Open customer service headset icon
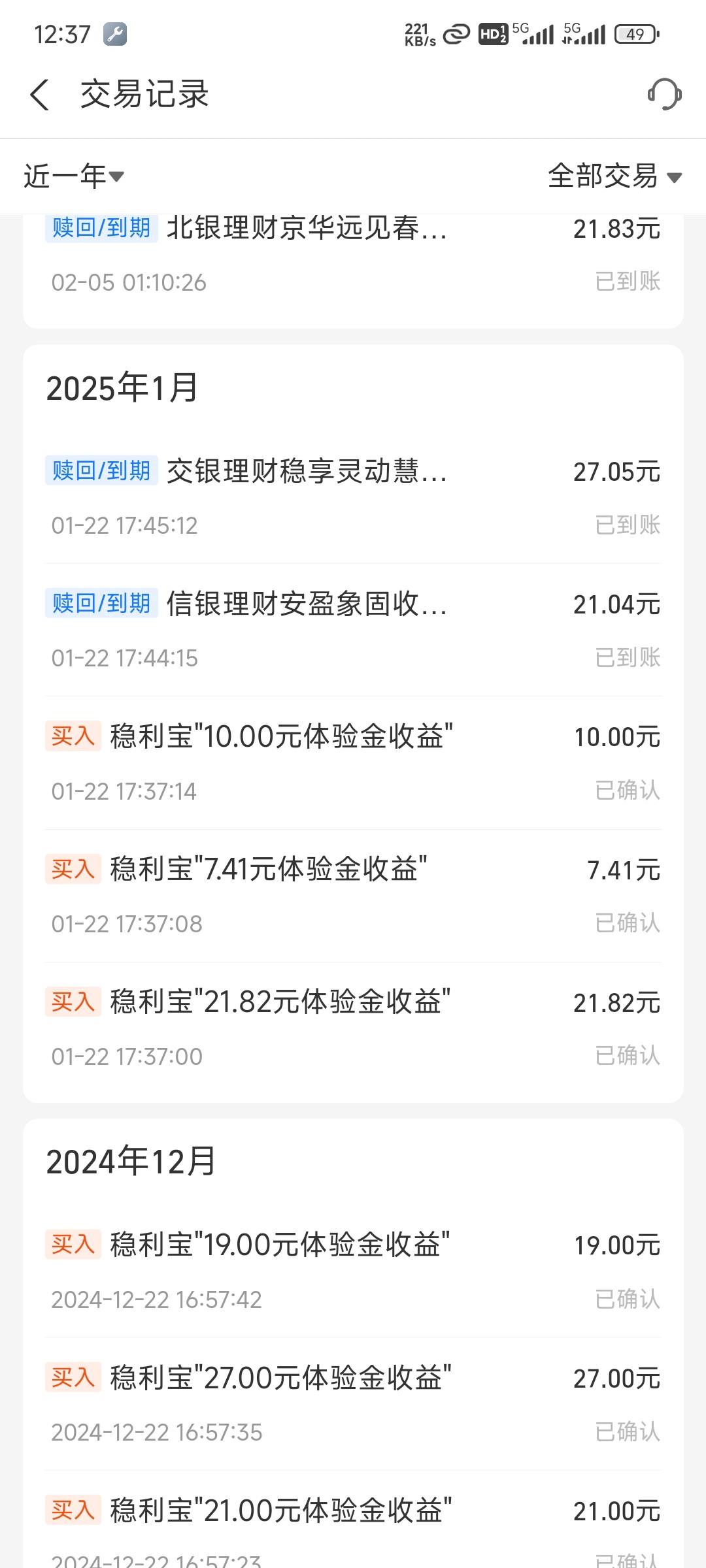The width and height of the screenshot is (706, 1568). (x=664, y=95)
